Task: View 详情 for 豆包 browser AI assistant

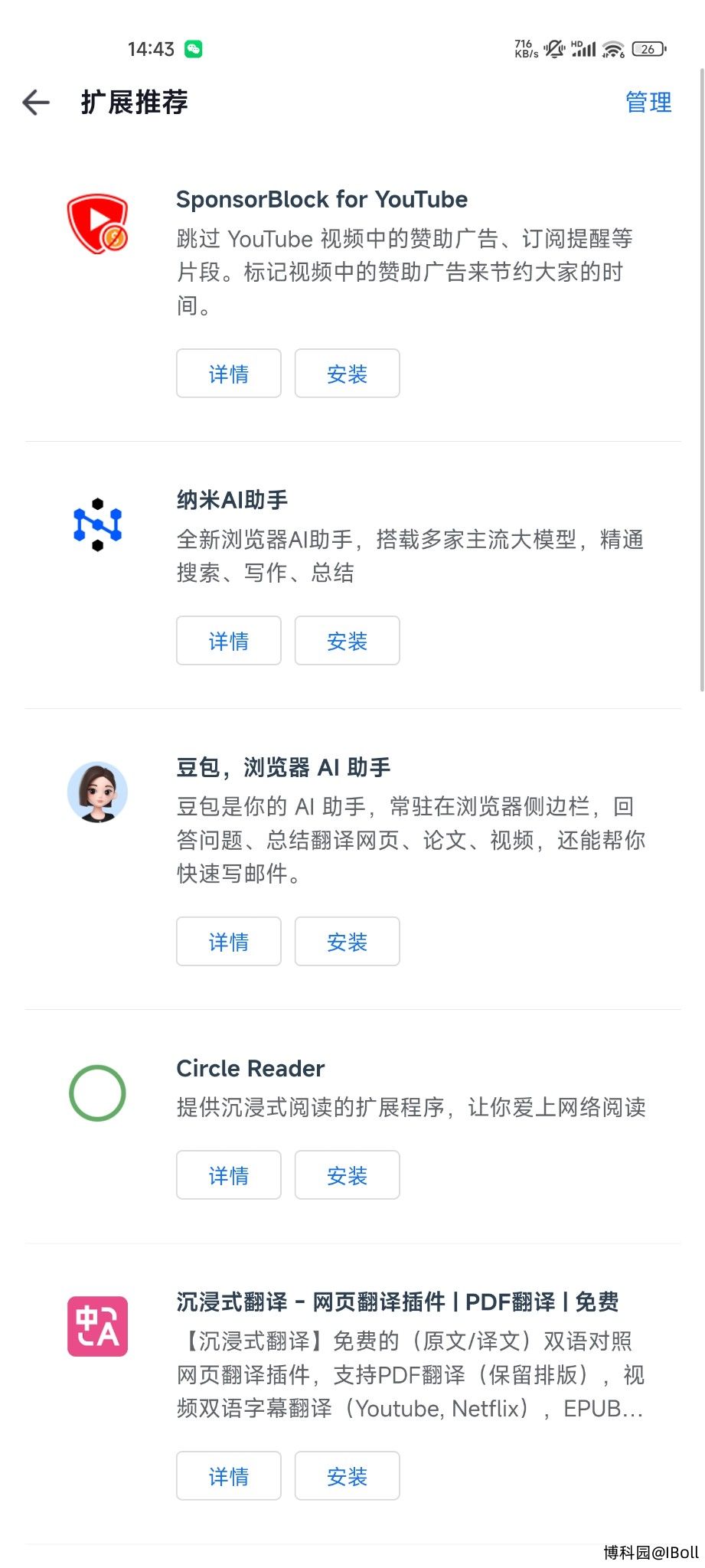Action: 229,942
